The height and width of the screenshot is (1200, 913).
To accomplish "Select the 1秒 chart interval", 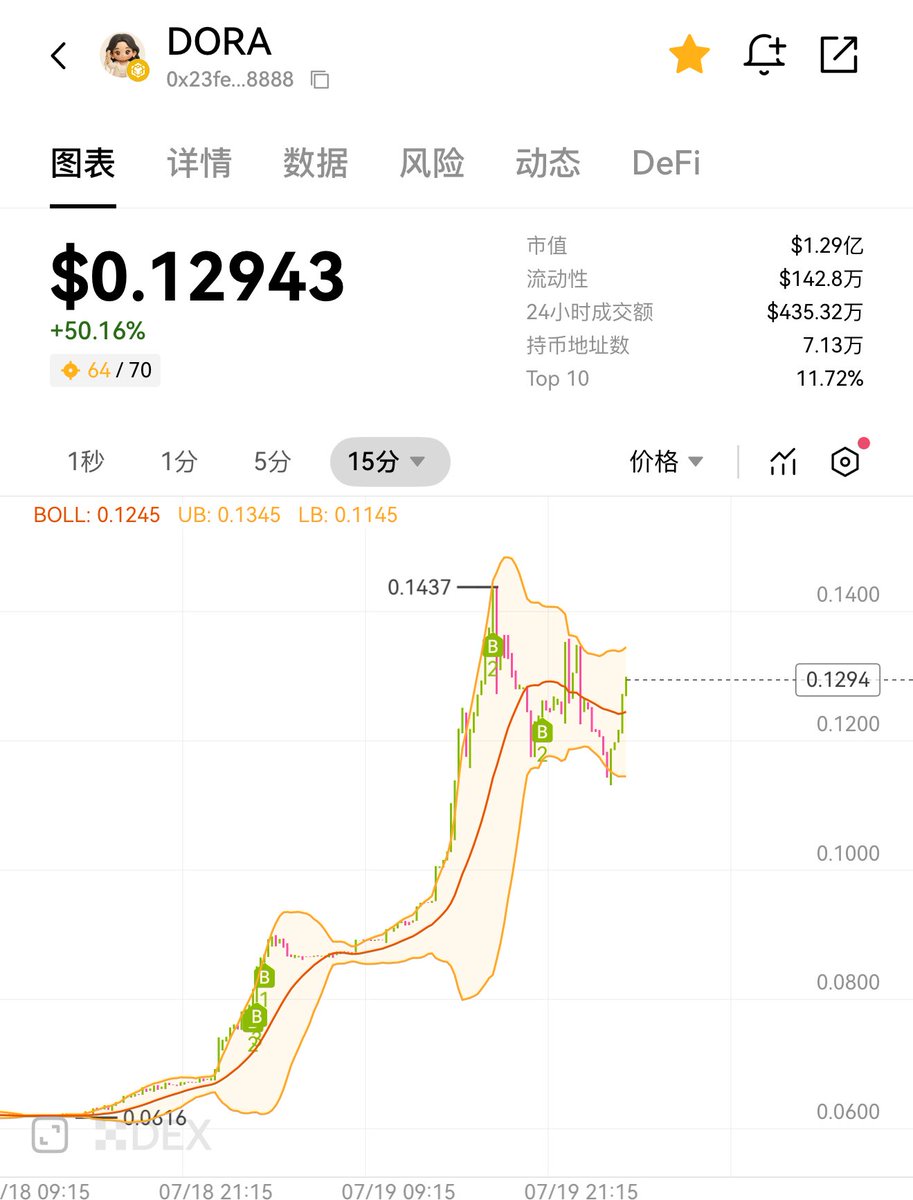I will (86, 462).
